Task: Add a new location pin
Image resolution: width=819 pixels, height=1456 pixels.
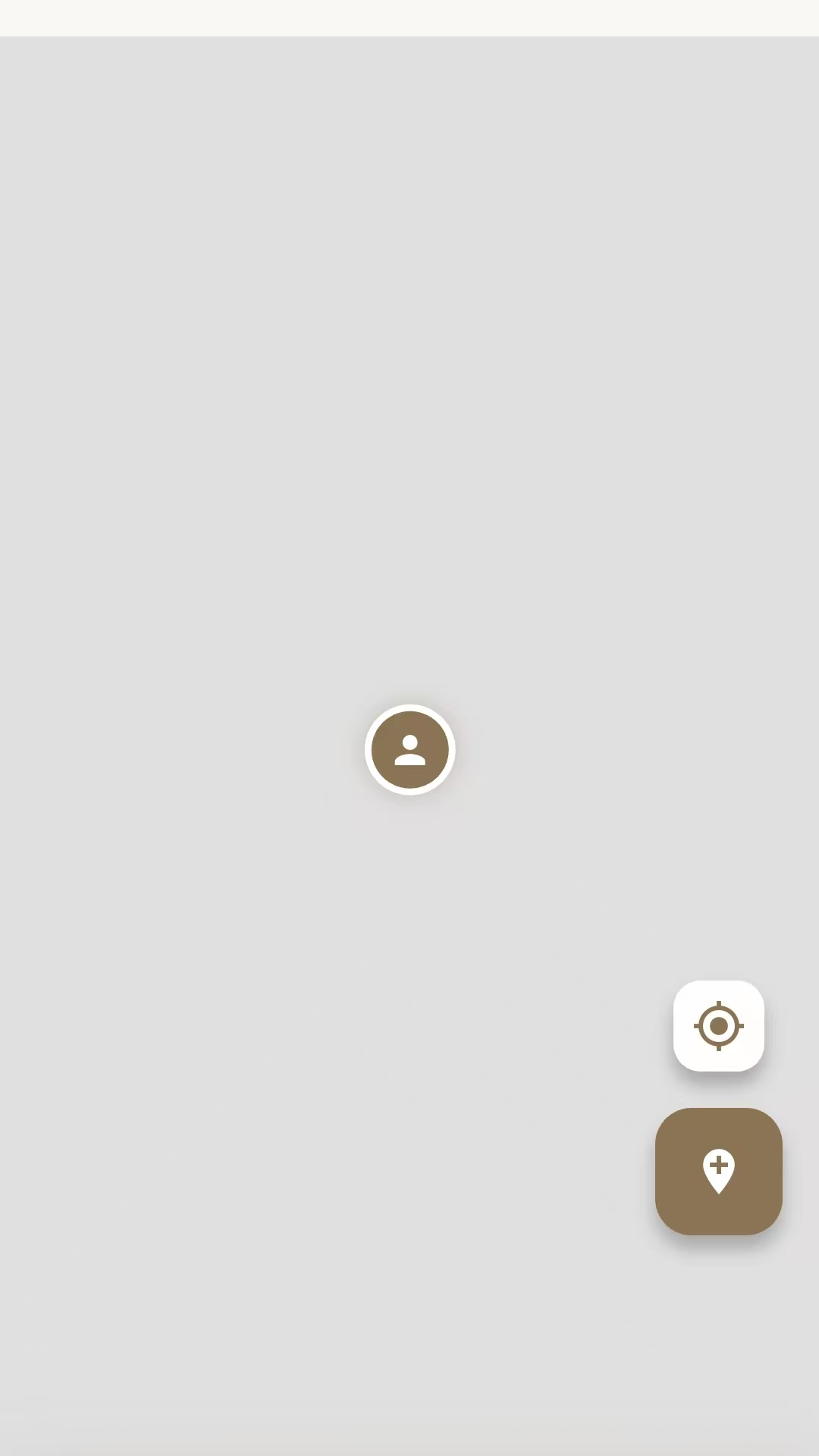Action: click(x=718, y=1172)
